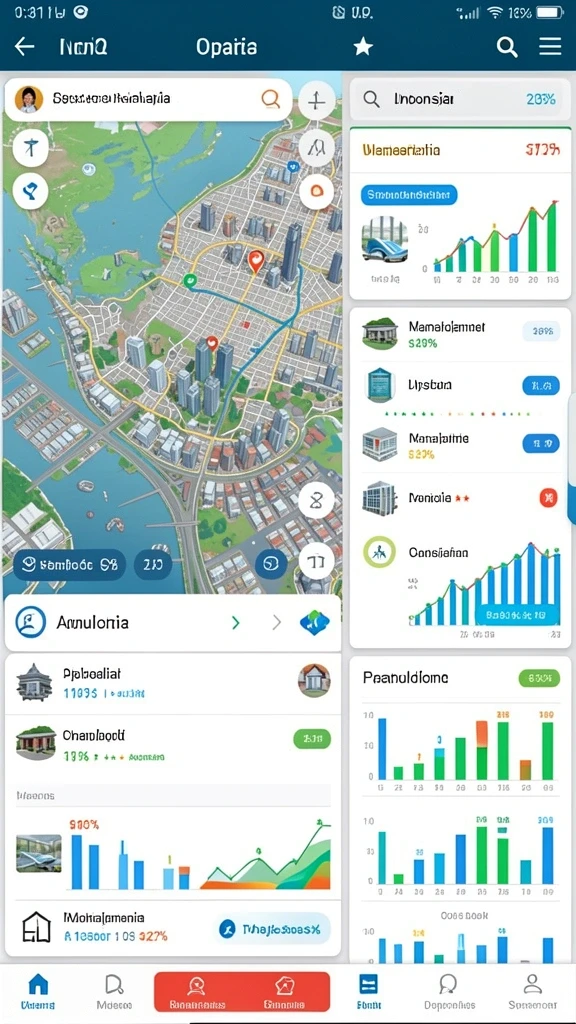Open the Annulonia row
The image size is (576, 1024).
point(172,622)
